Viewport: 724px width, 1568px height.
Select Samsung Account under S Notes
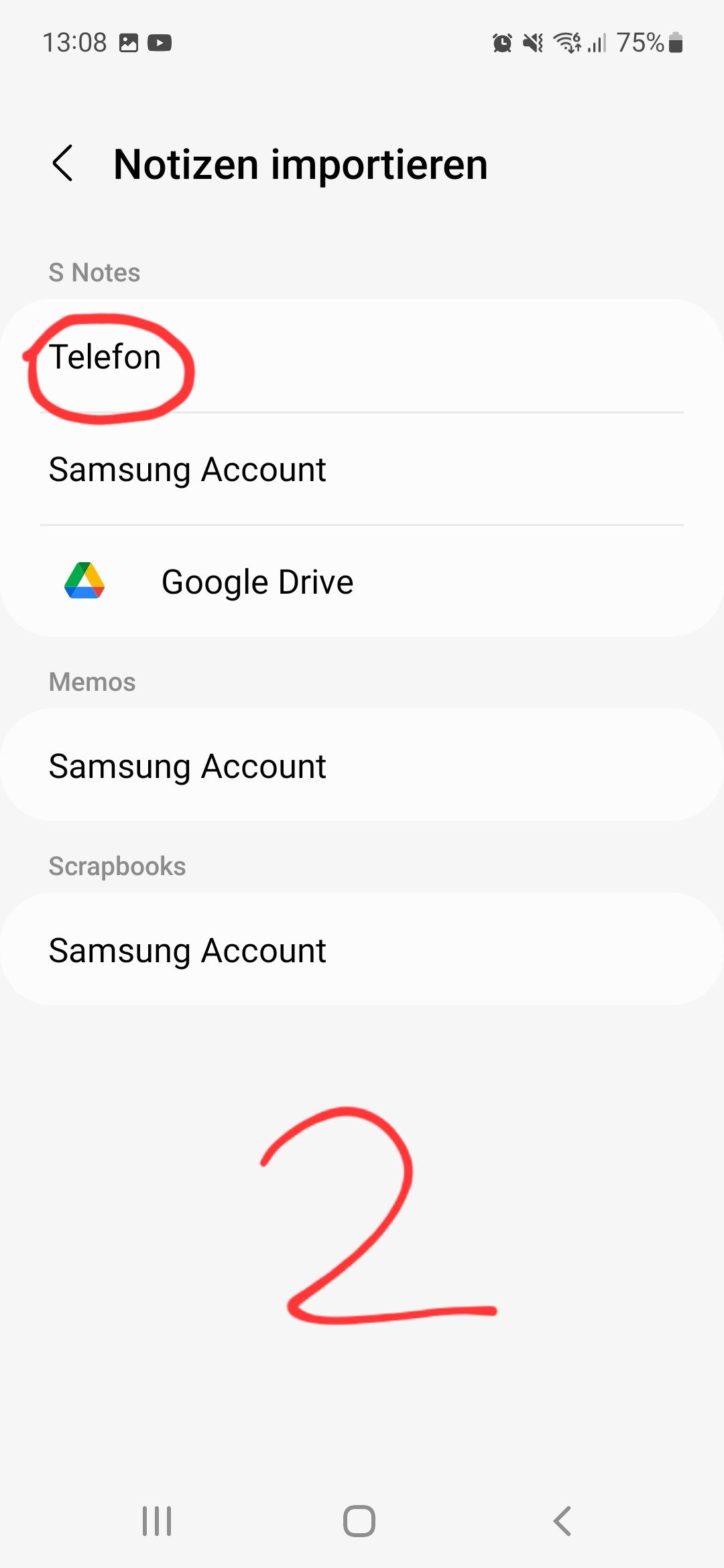point(188,469)
